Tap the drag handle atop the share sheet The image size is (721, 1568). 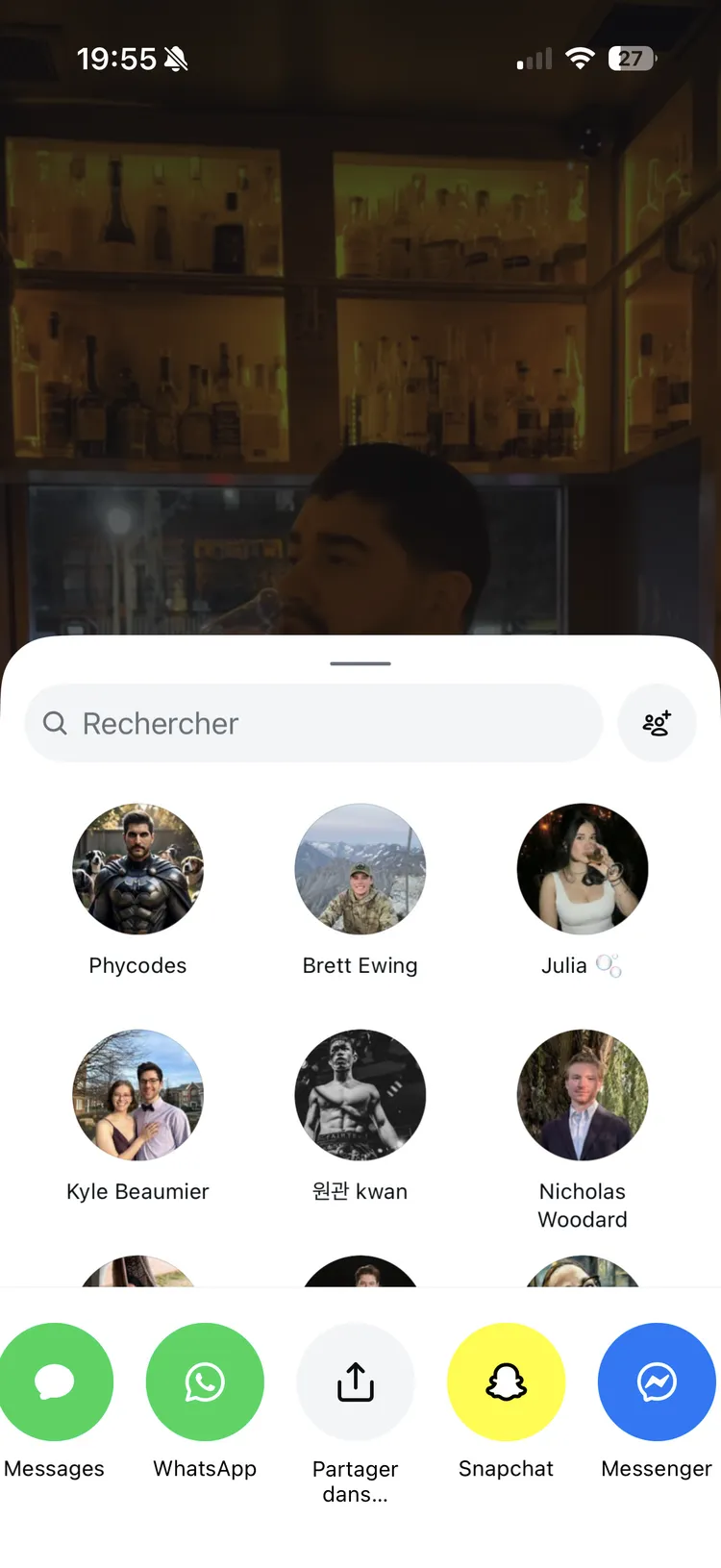point(360,663)
